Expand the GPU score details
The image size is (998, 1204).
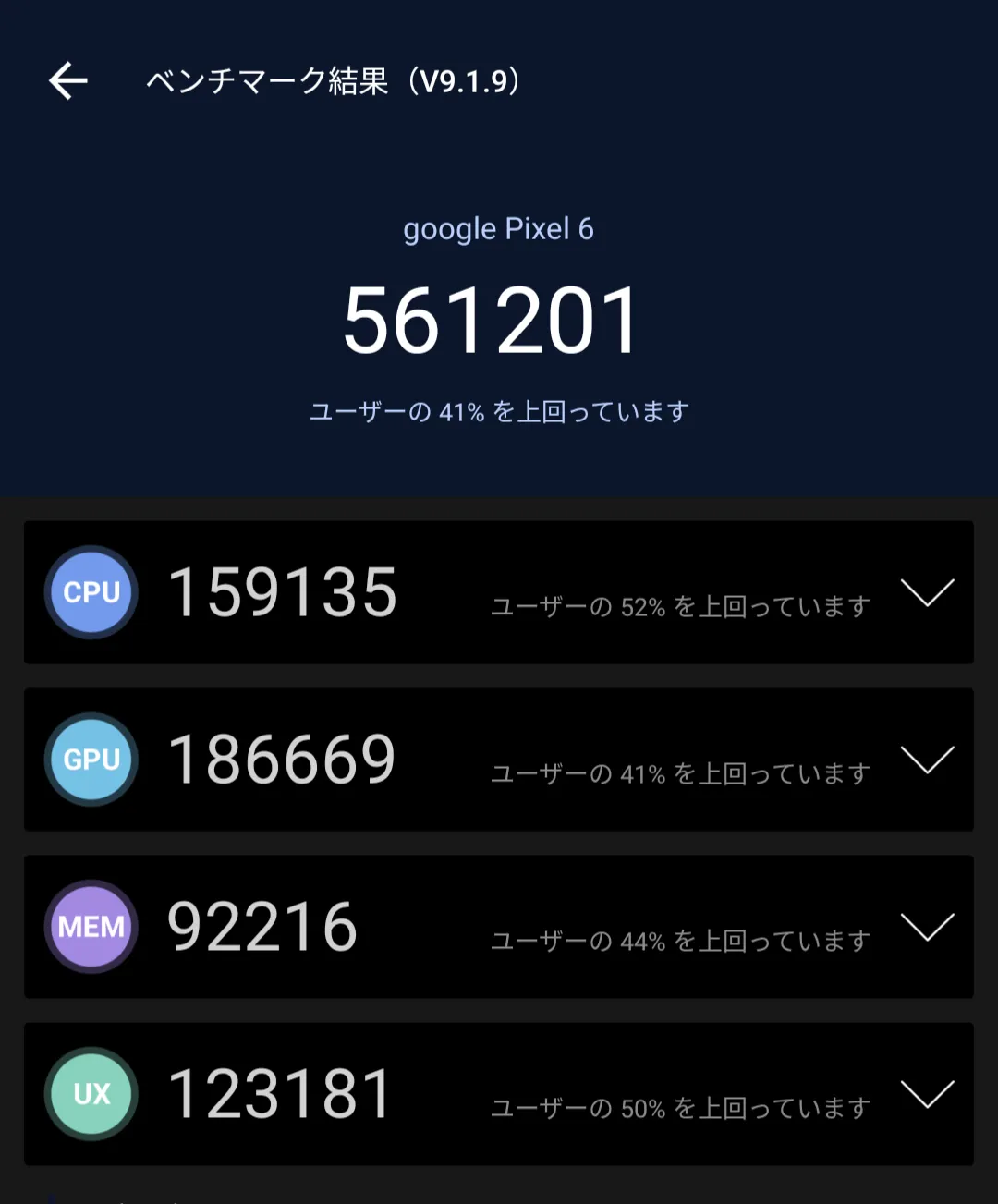[929, 760]
